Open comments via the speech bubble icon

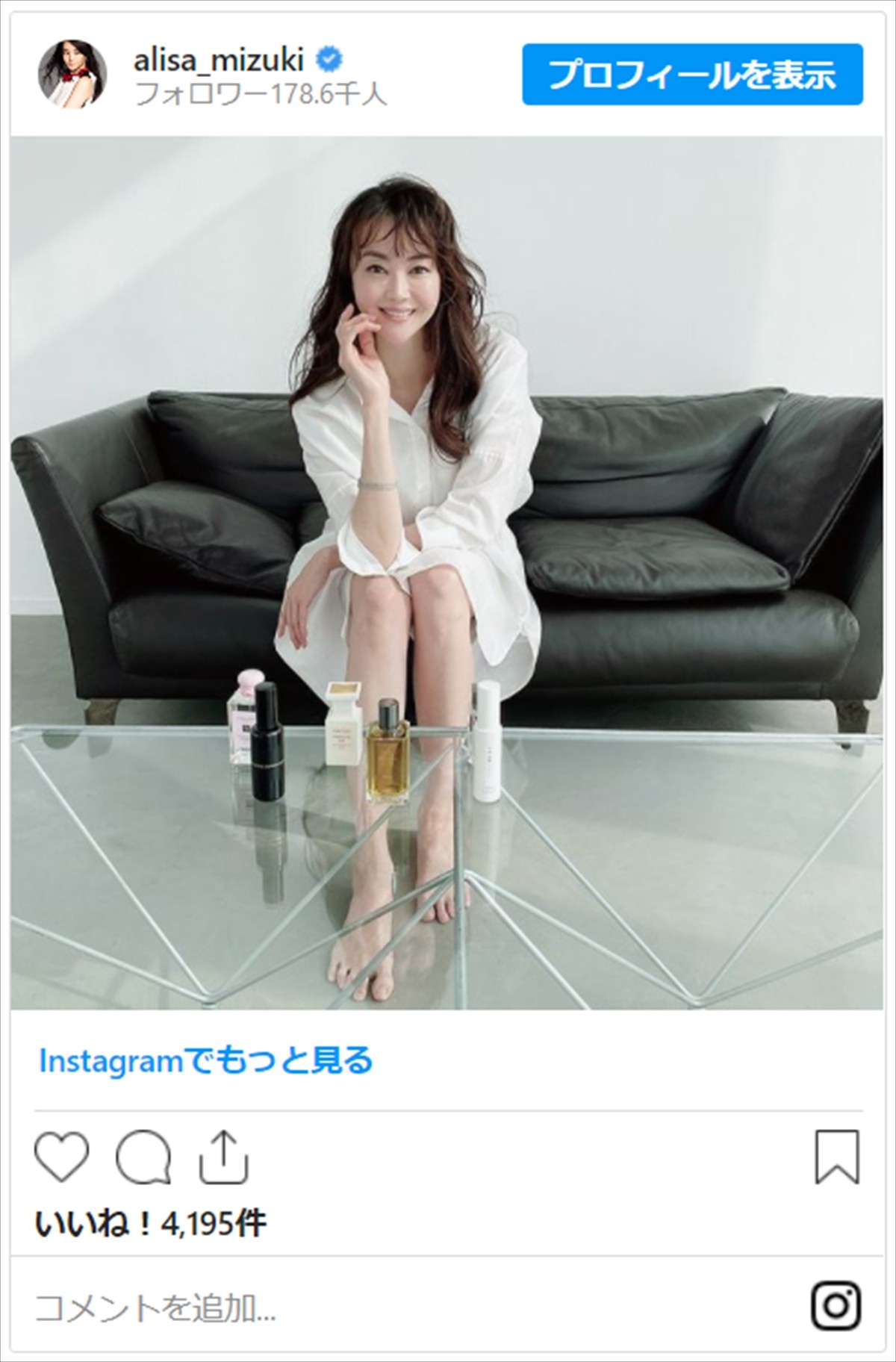click(143, 1157)
